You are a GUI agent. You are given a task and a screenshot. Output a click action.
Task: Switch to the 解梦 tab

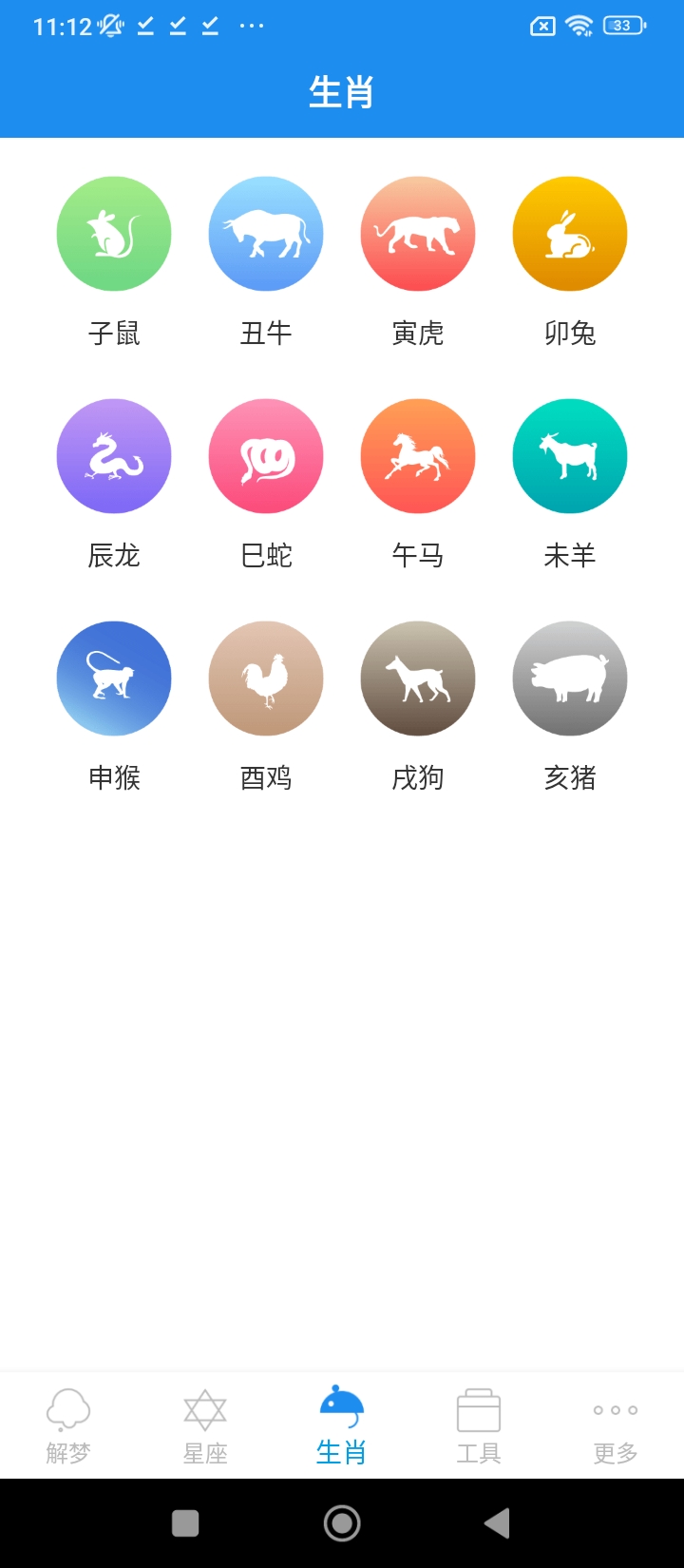(68, 1425)
